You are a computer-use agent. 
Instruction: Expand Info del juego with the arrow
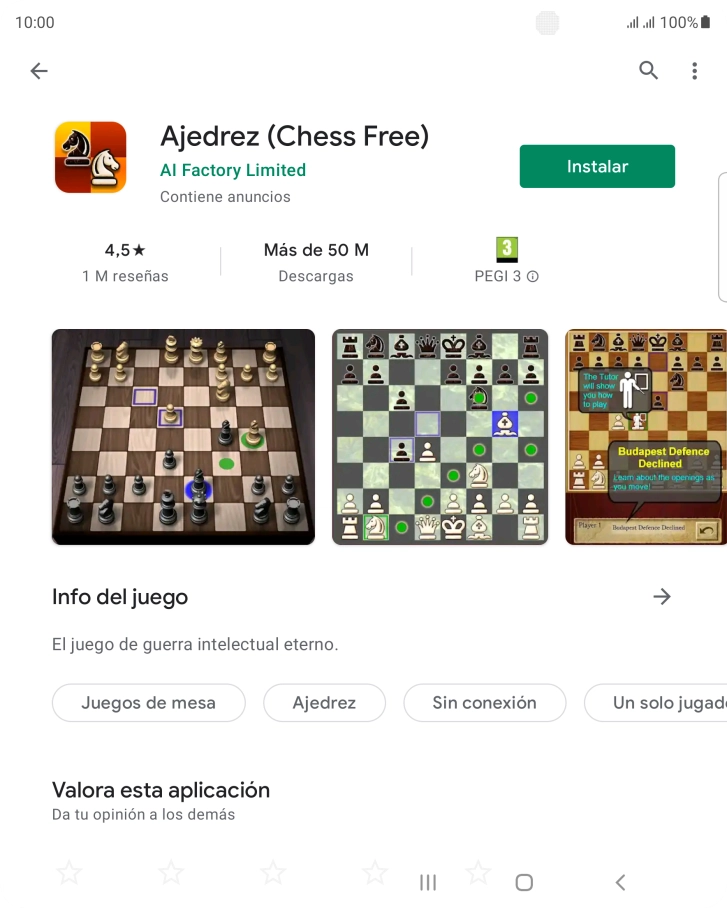[662, 597]
